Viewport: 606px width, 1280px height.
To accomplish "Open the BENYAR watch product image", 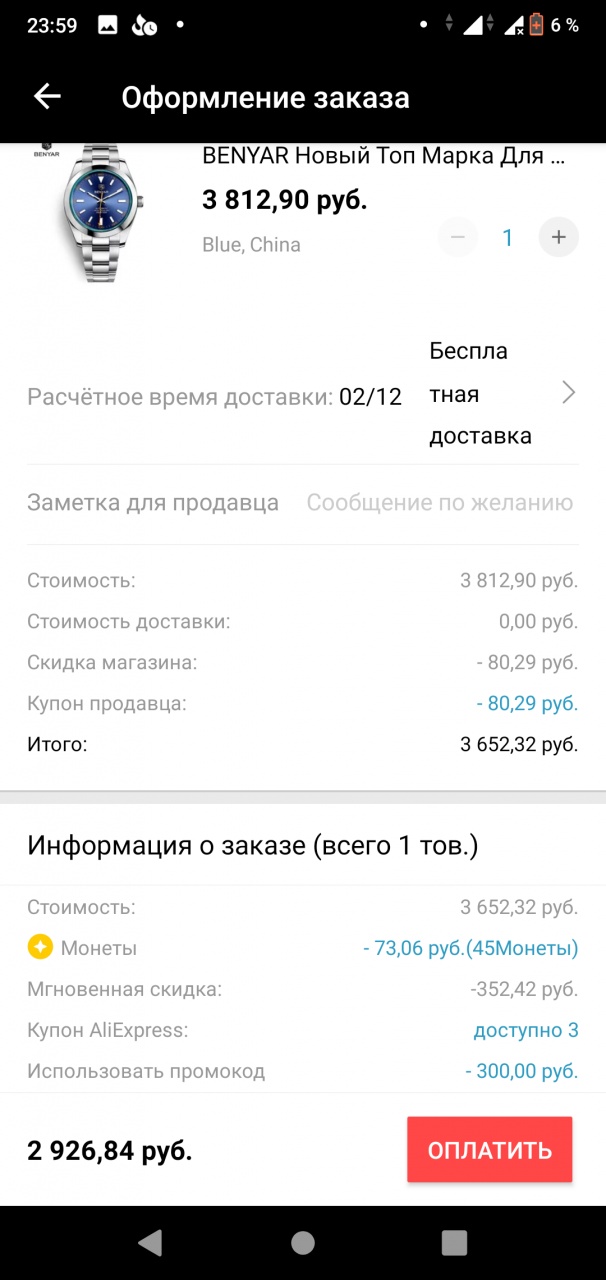I will point(99,212).
